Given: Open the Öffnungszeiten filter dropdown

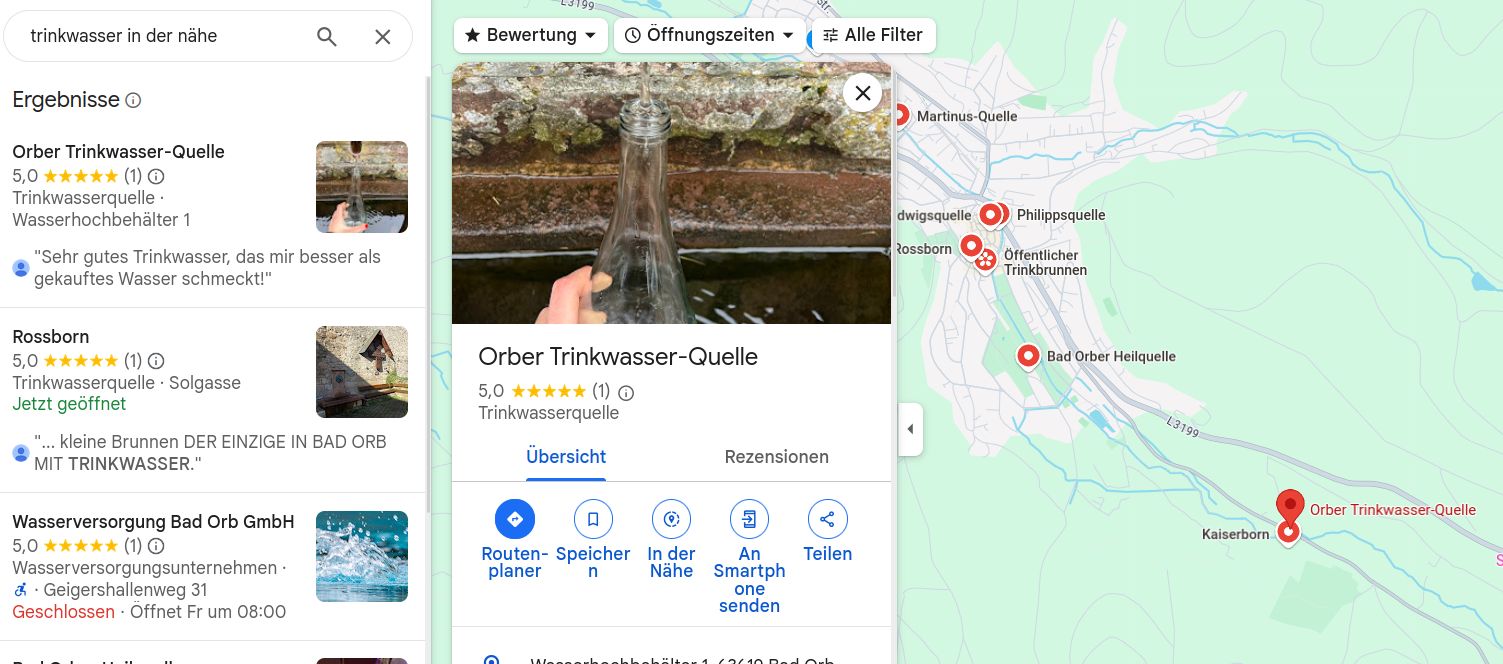Looking at the screenshot, I should 709,35.
